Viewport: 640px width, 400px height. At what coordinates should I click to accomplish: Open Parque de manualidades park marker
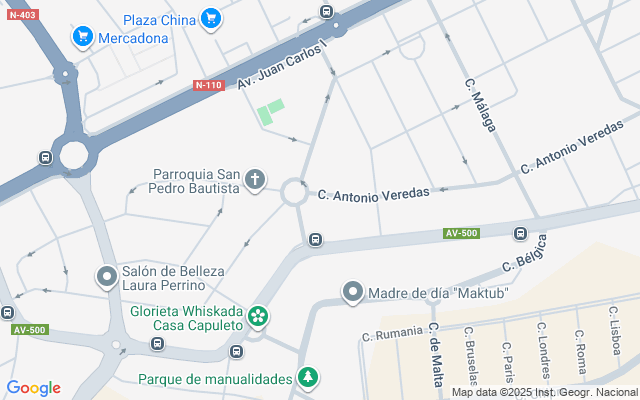[x=309, y=378]
